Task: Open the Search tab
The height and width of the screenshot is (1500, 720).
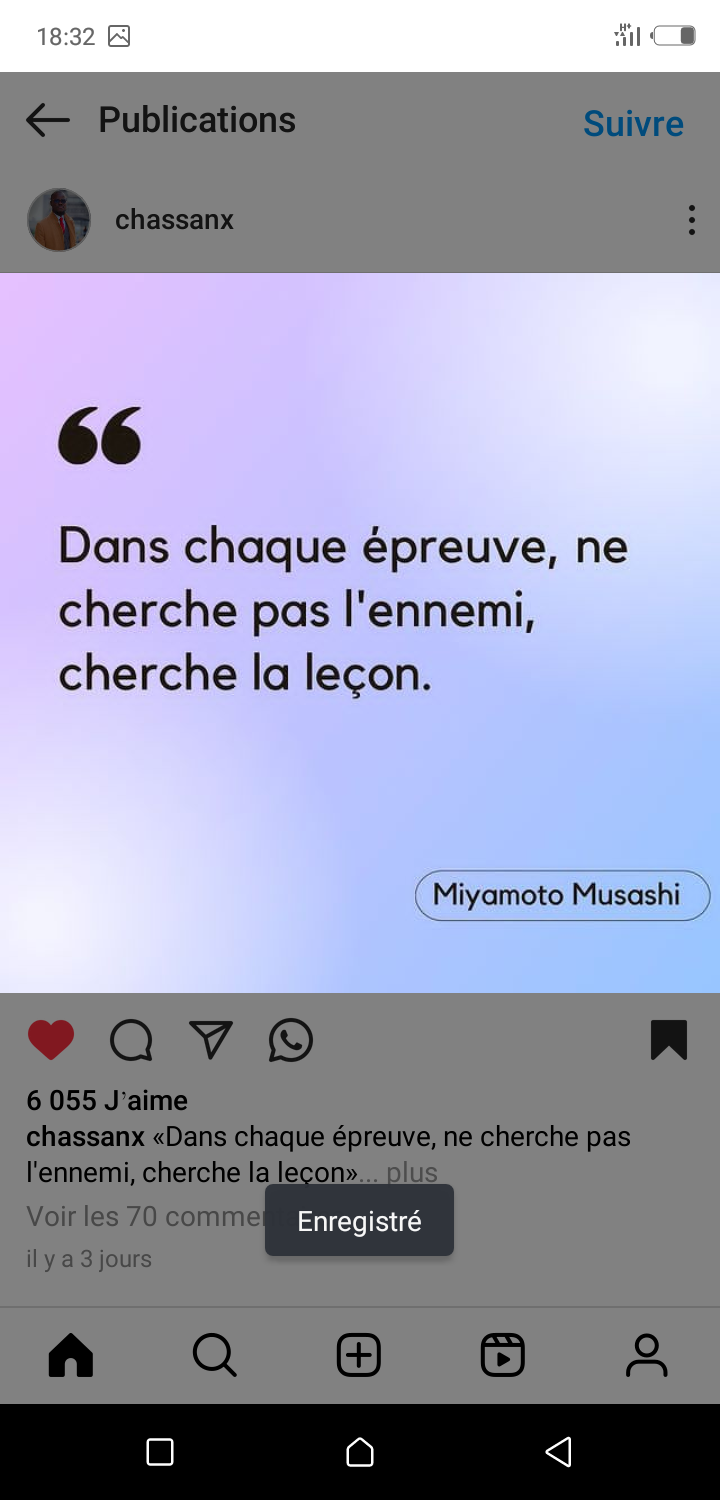Action: click(215, 1356)
